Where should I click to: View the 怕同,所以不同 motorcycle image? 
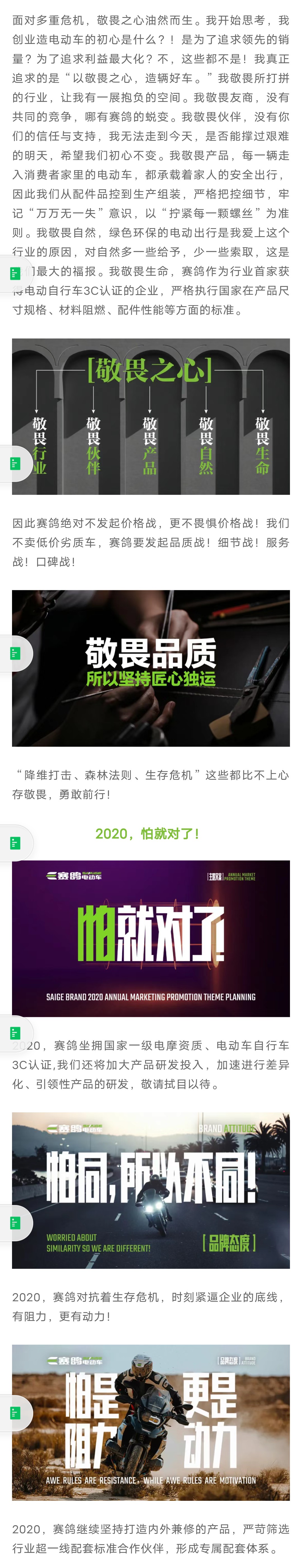[x=151, y=1190]
